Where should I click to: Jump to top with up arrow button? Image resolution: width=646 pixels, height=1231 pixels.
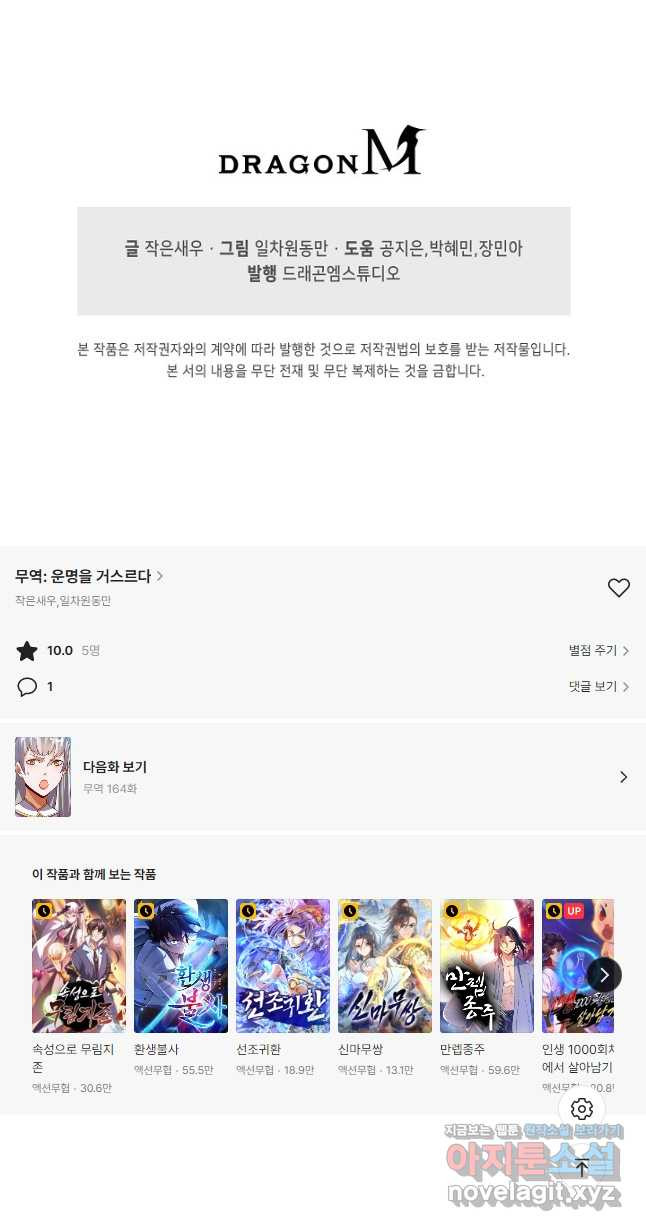pyautogui.click(x=582, y=1167)
